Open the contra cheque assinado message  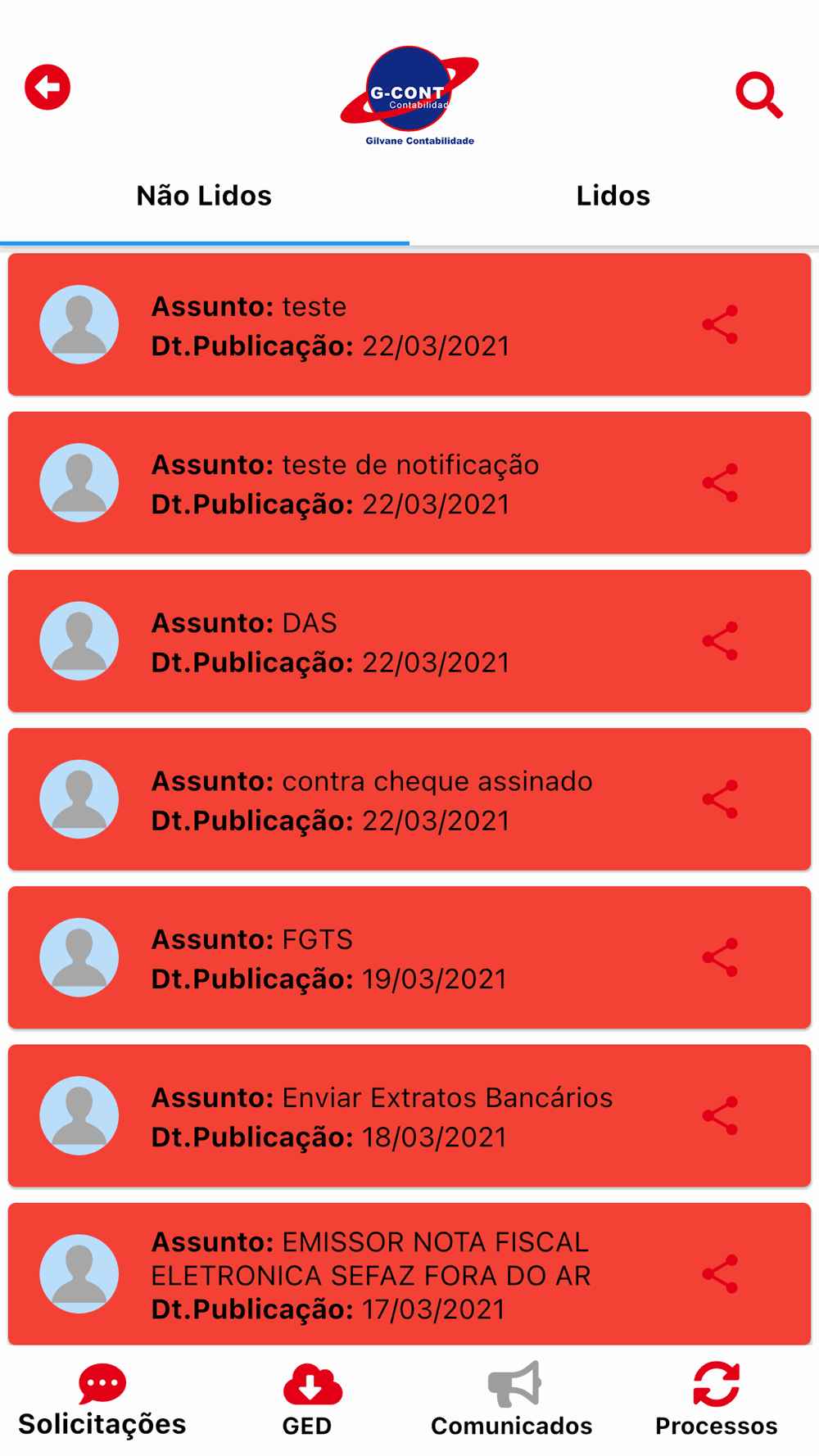[x=409, y=799]
